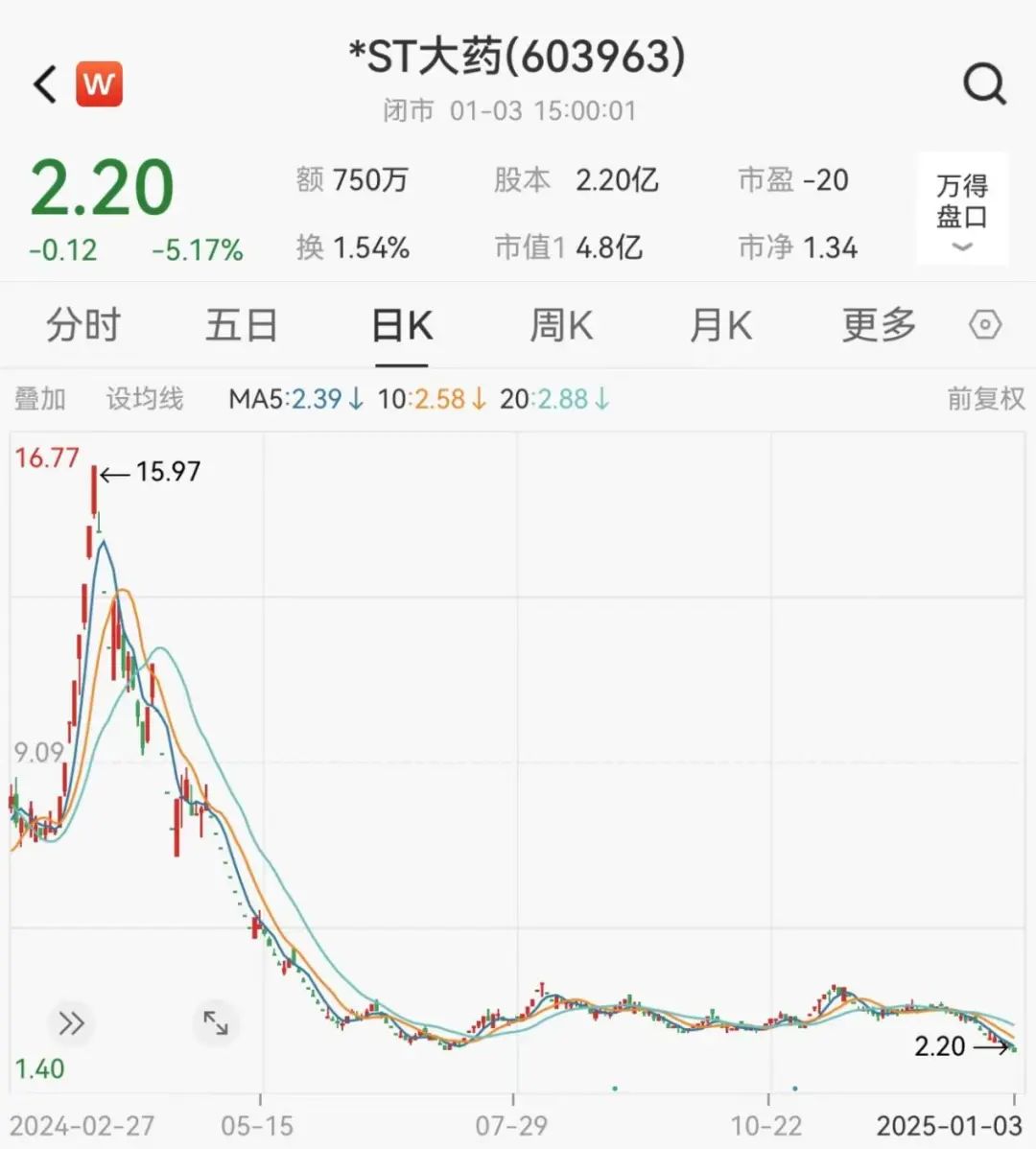Change the 前复权 adjustment mode
The image size is (1036, 1149).
click(985, 399)
